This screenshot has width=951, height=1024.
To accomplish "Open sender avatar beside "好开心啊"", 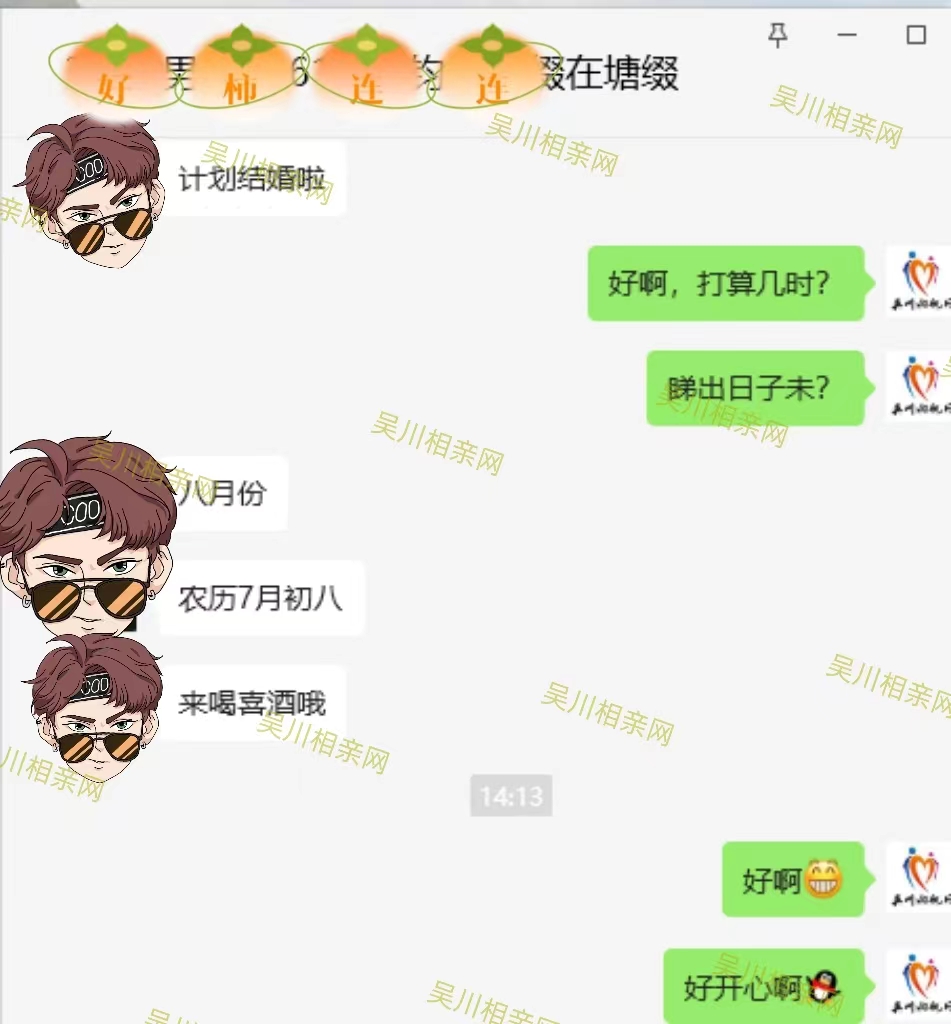I will [x=919, y=985].
